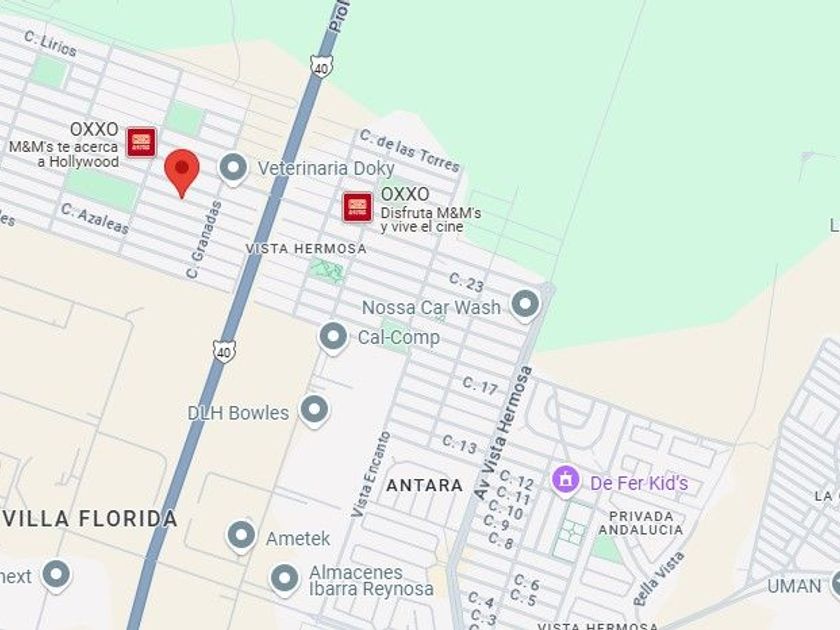Open the DLH Bowles marker
The width and height of the screenshot is (840, 630).
314,410
